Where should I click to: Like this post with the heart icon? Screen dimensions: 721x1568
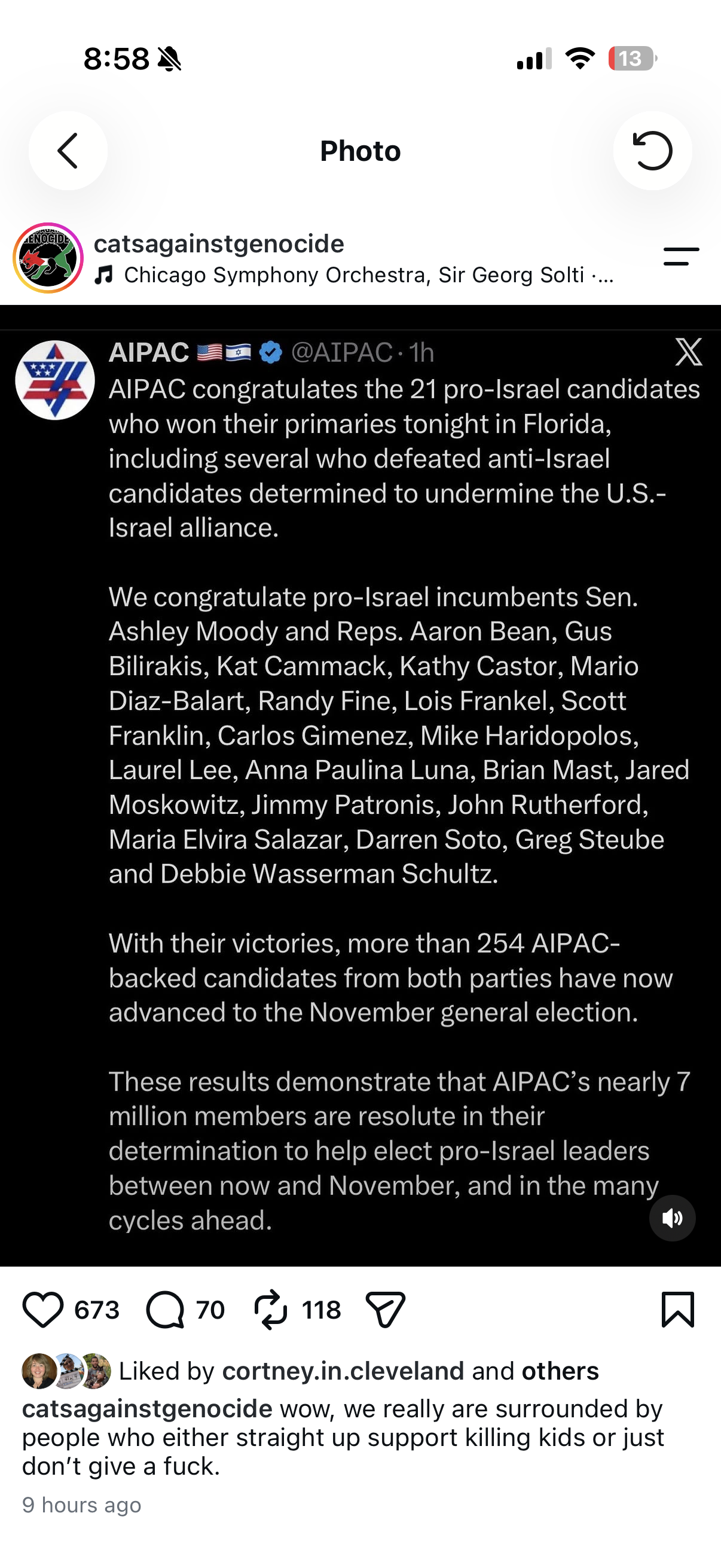[x=42, y=1309]
